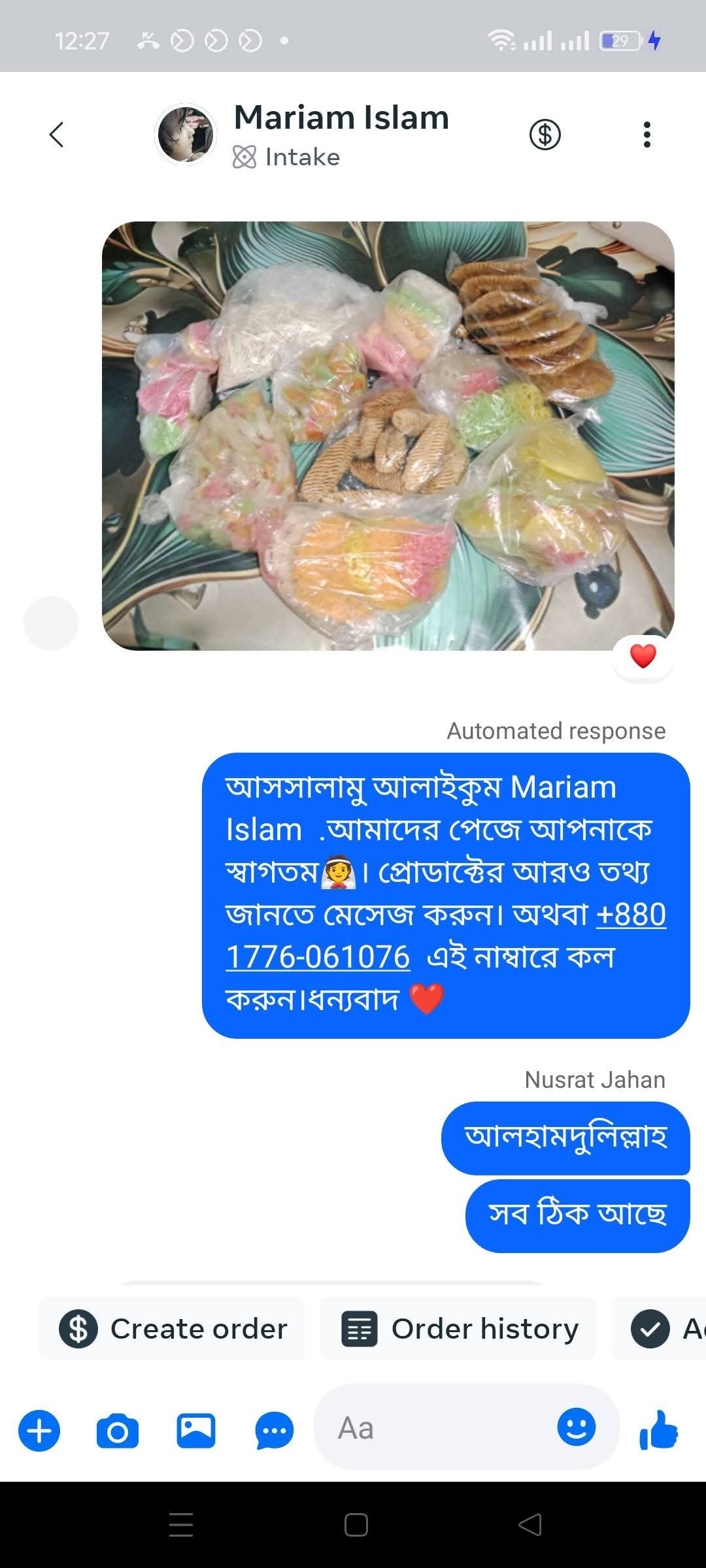Image resolution: width=706 pixels, height=1568 pixels.
Task: View the shared food photo
Action: pyautogui.click(x=388, y=436)
